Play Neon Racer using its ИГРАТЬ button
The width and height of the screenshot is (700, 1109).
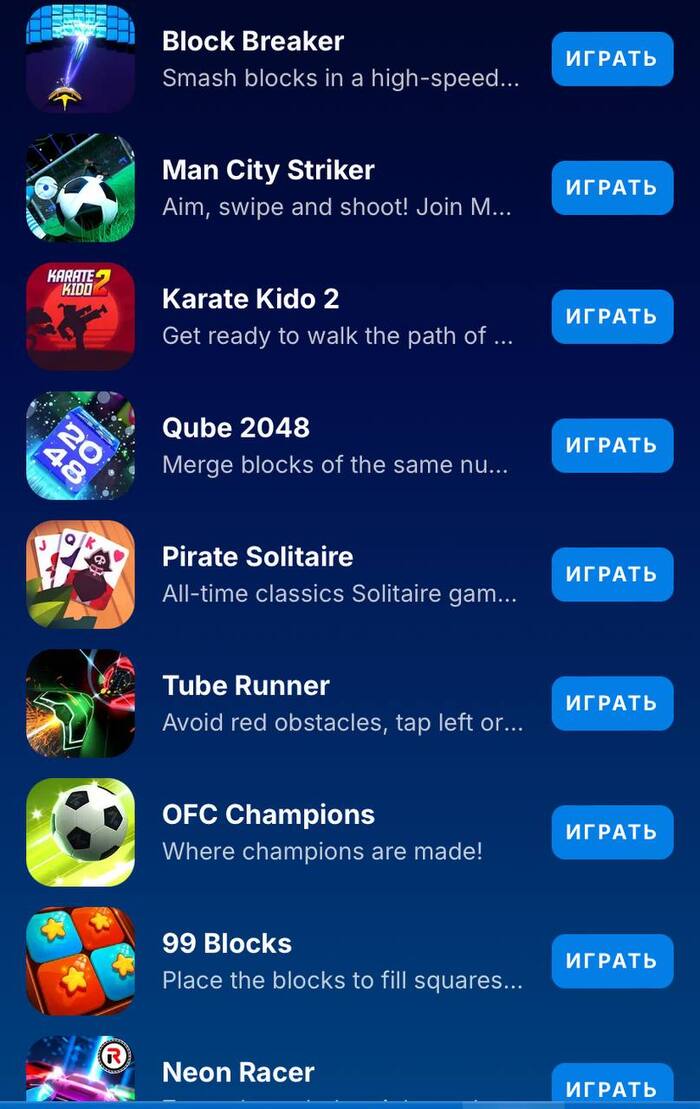coord(612,1086)
